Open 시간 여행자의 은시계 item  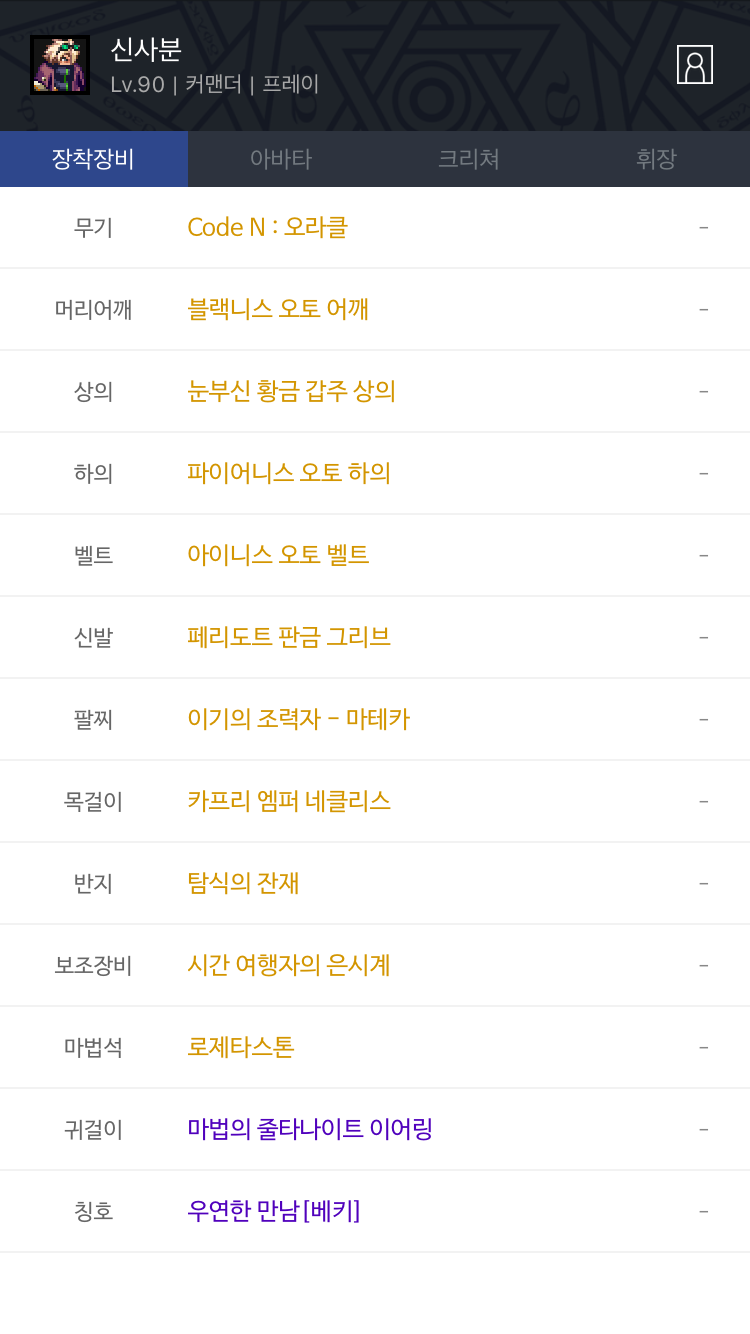(289, 965)
